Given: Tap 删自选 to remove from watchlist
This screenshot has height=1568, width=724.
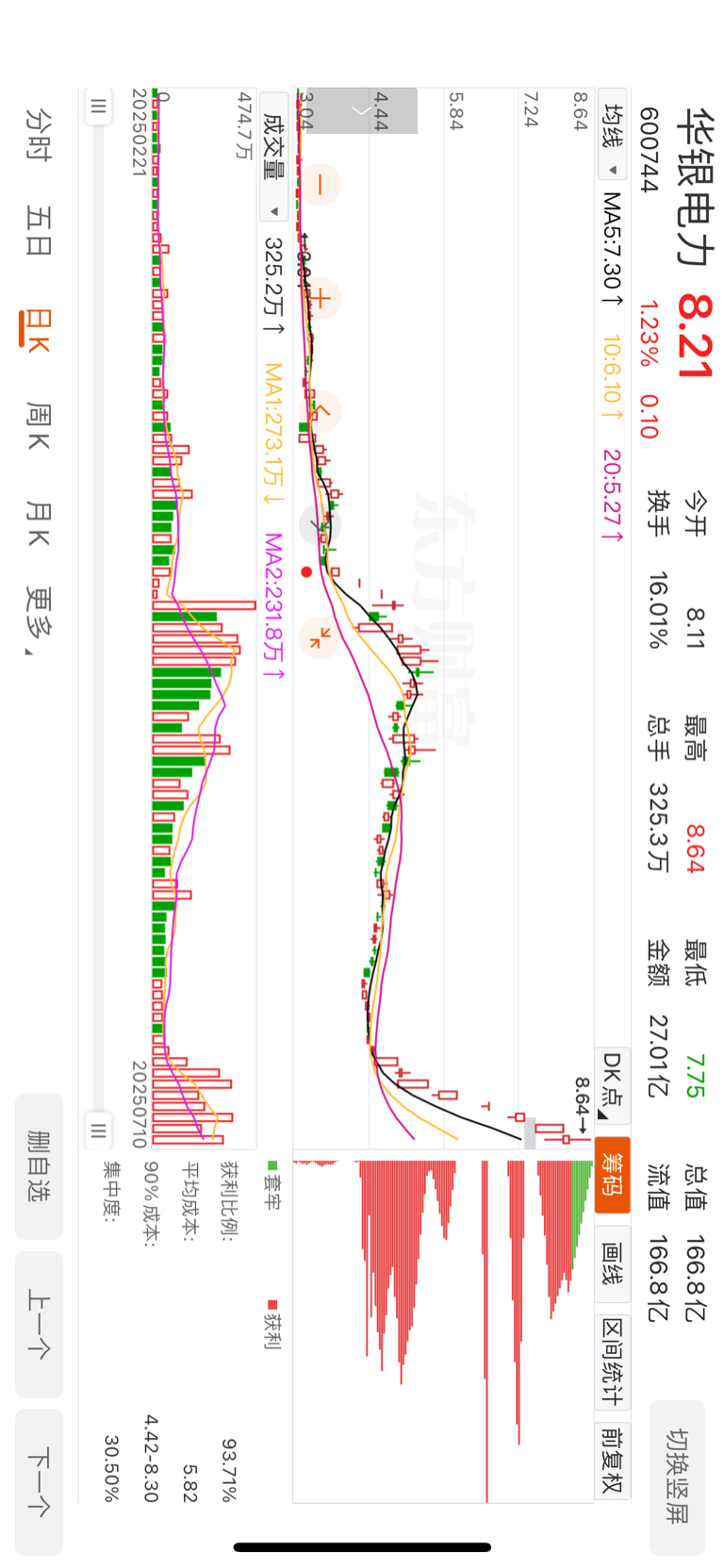Looking at the screenshot, I should coord(39,1166).
